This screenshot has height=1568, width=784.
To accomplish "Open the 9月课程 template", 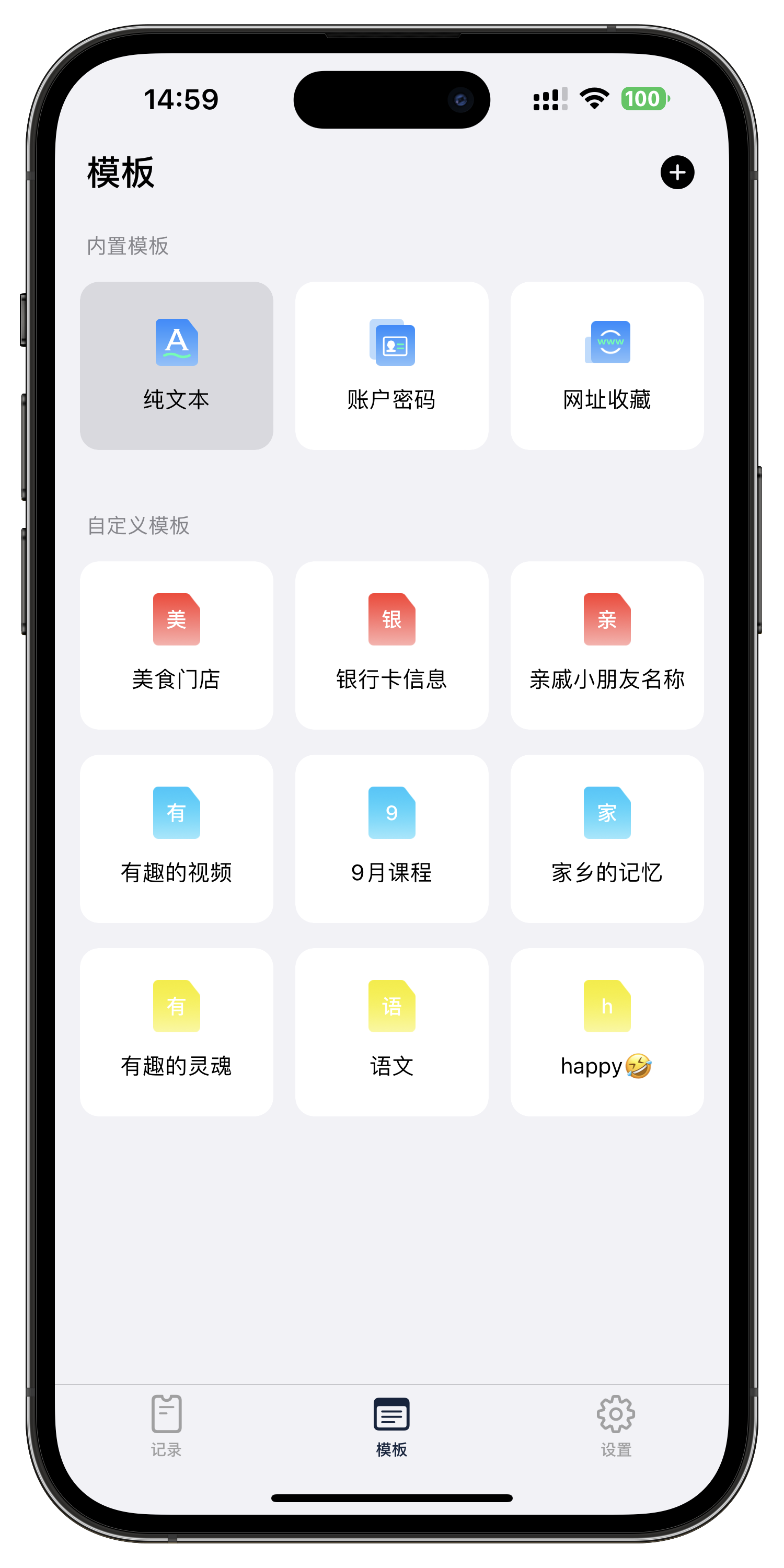I will coord(391,838).
